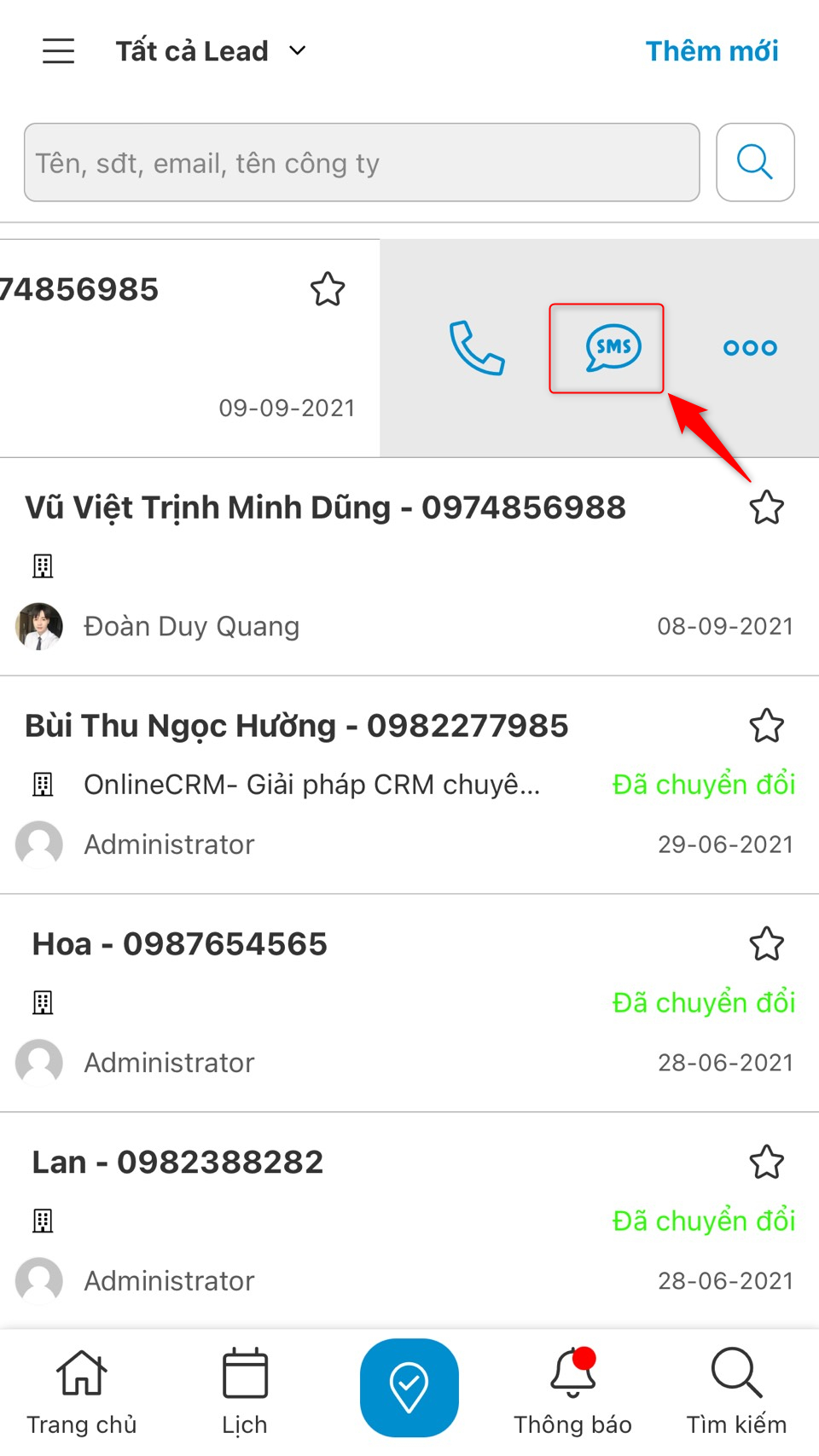The width and height of the screenshot is (819, 1456).
Task: Call the swiped lead via phone icon
Action: click(477, 348)
